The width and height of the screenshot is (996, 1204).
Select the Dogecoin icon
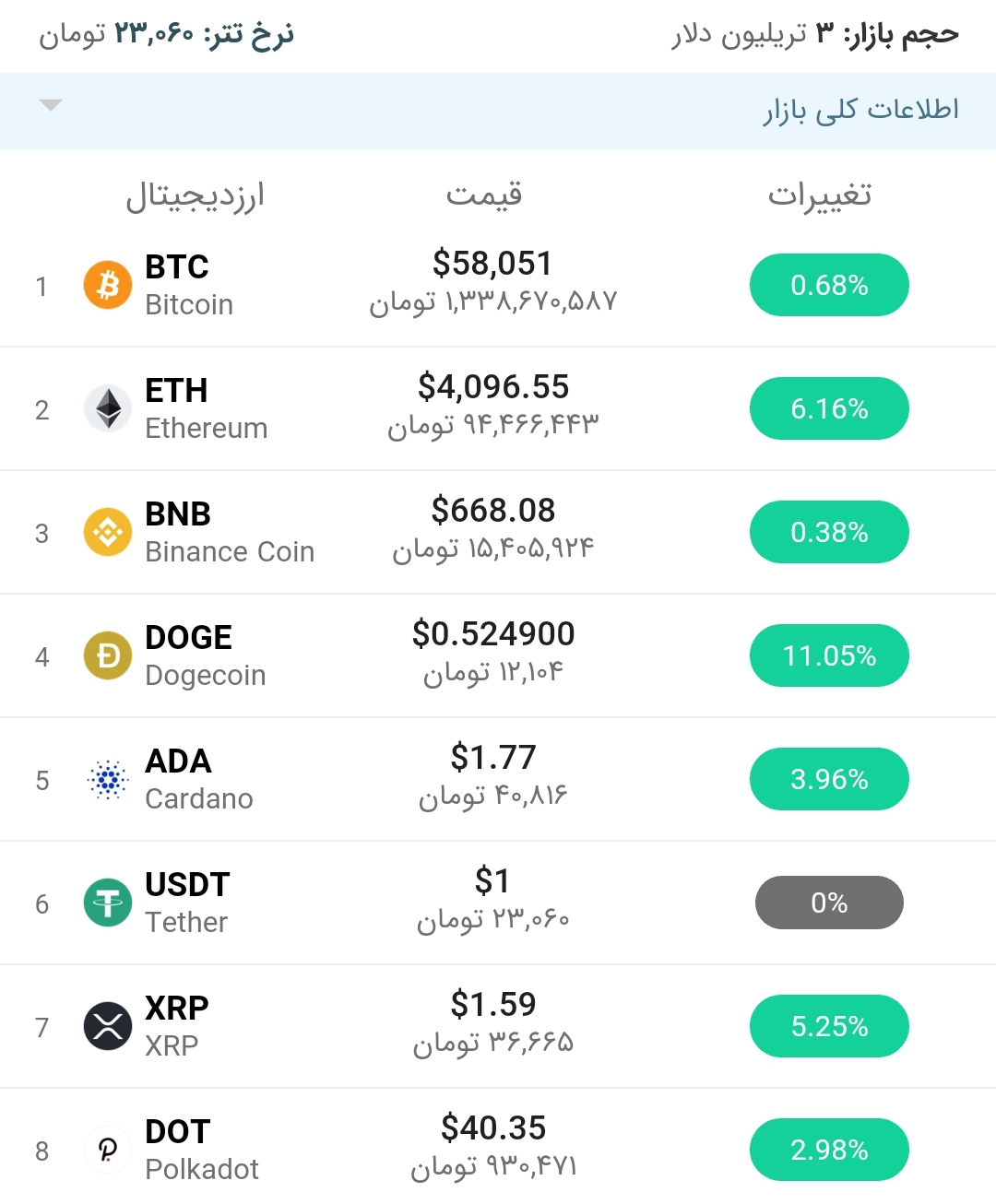107,655
